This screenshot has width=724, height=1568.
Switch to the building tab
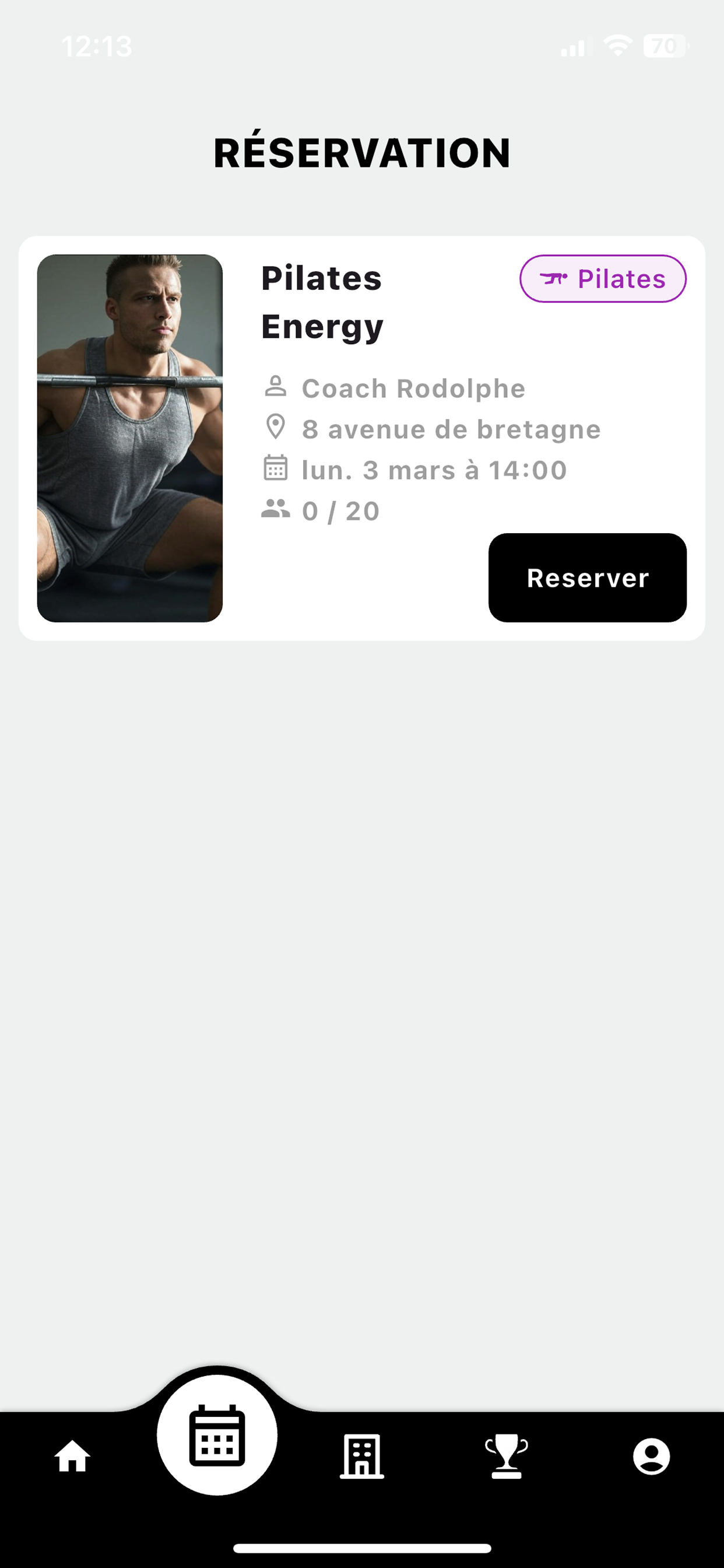click(x=362, y=1457)
